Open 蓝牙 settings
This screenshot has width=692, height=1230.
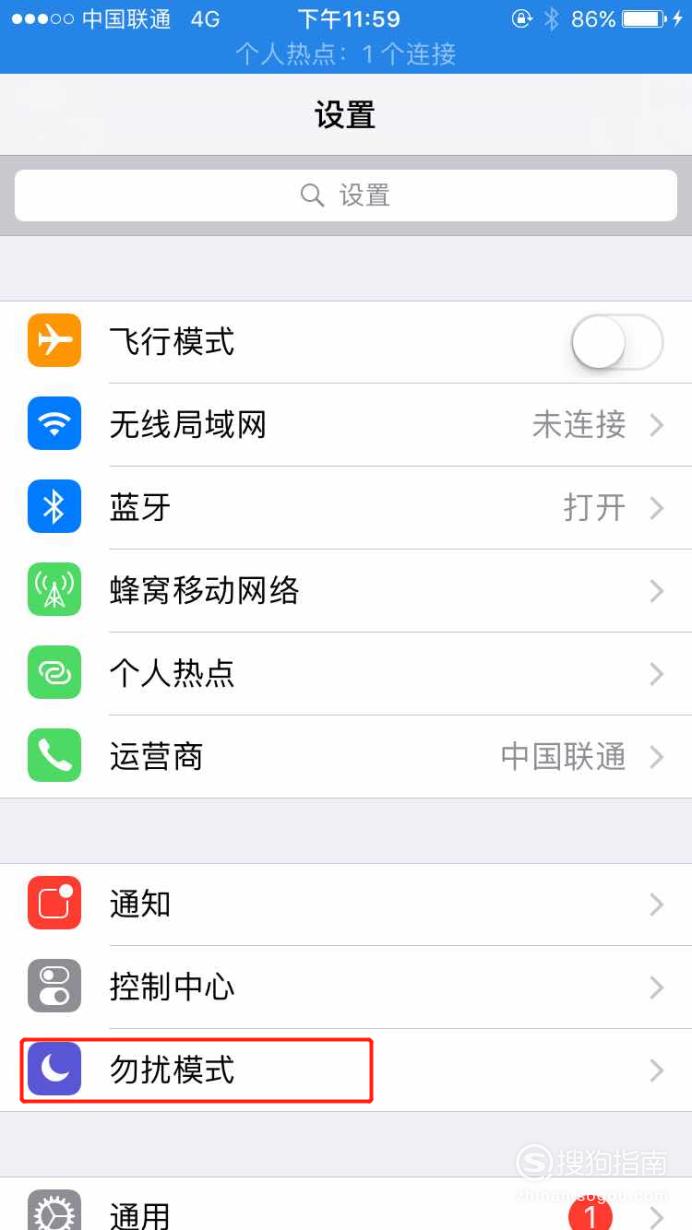coord(346,508)
